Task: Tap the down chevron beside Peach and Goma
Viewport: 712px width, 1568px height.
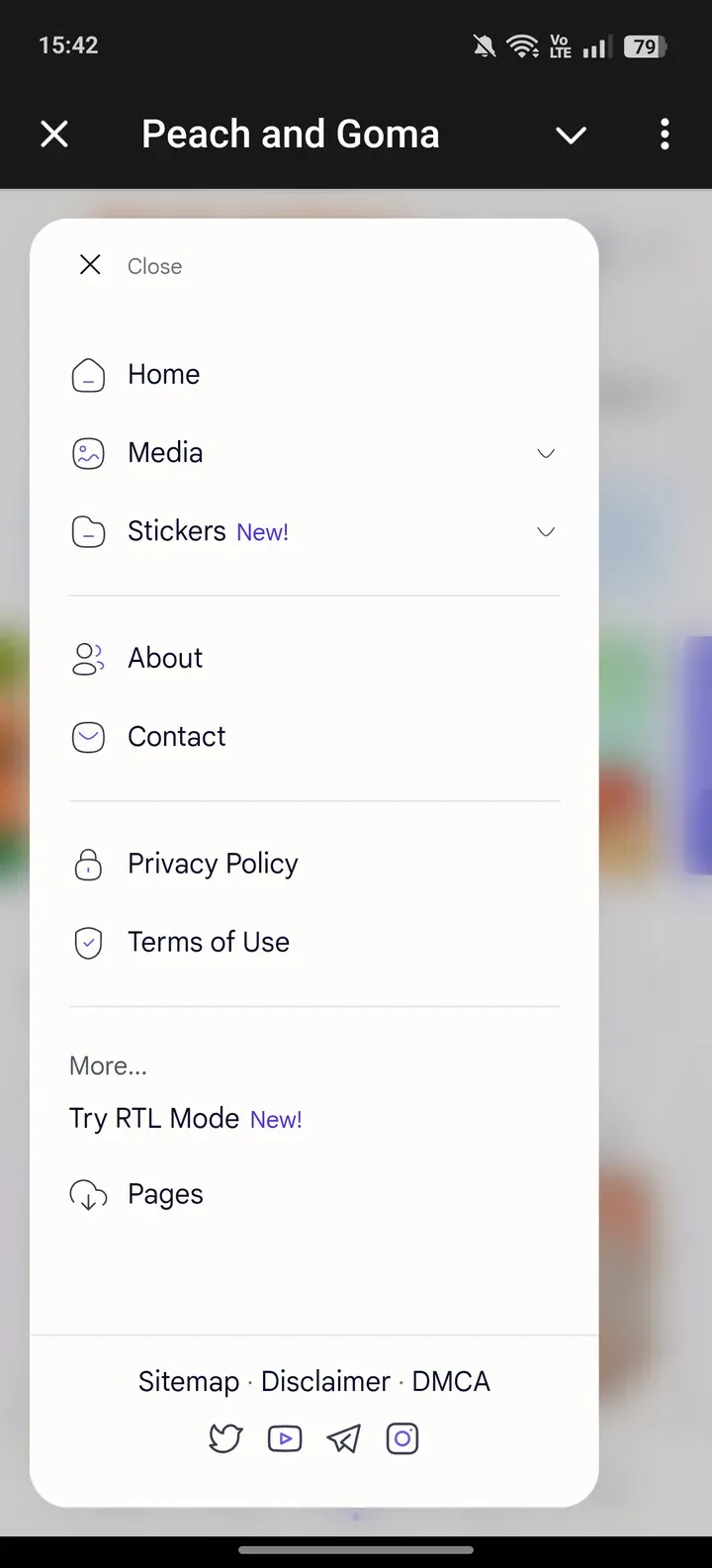Action: [x=571, y=135]
